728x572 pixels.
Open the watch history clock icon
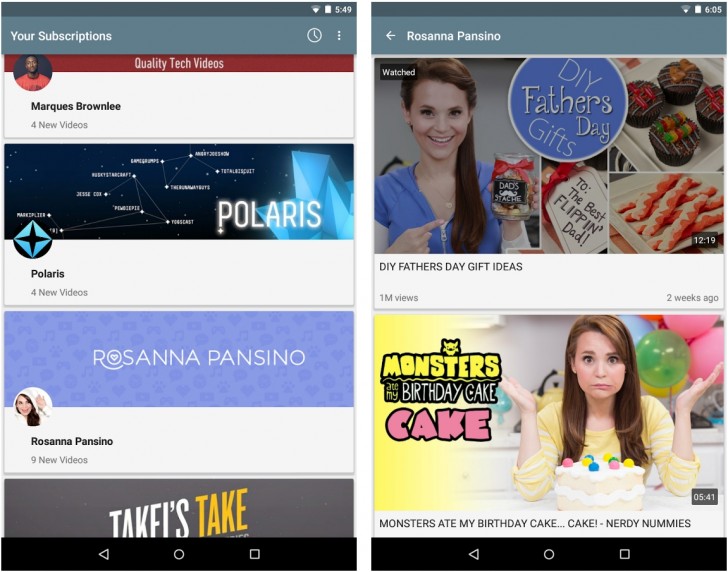click(x=314, y=36)
